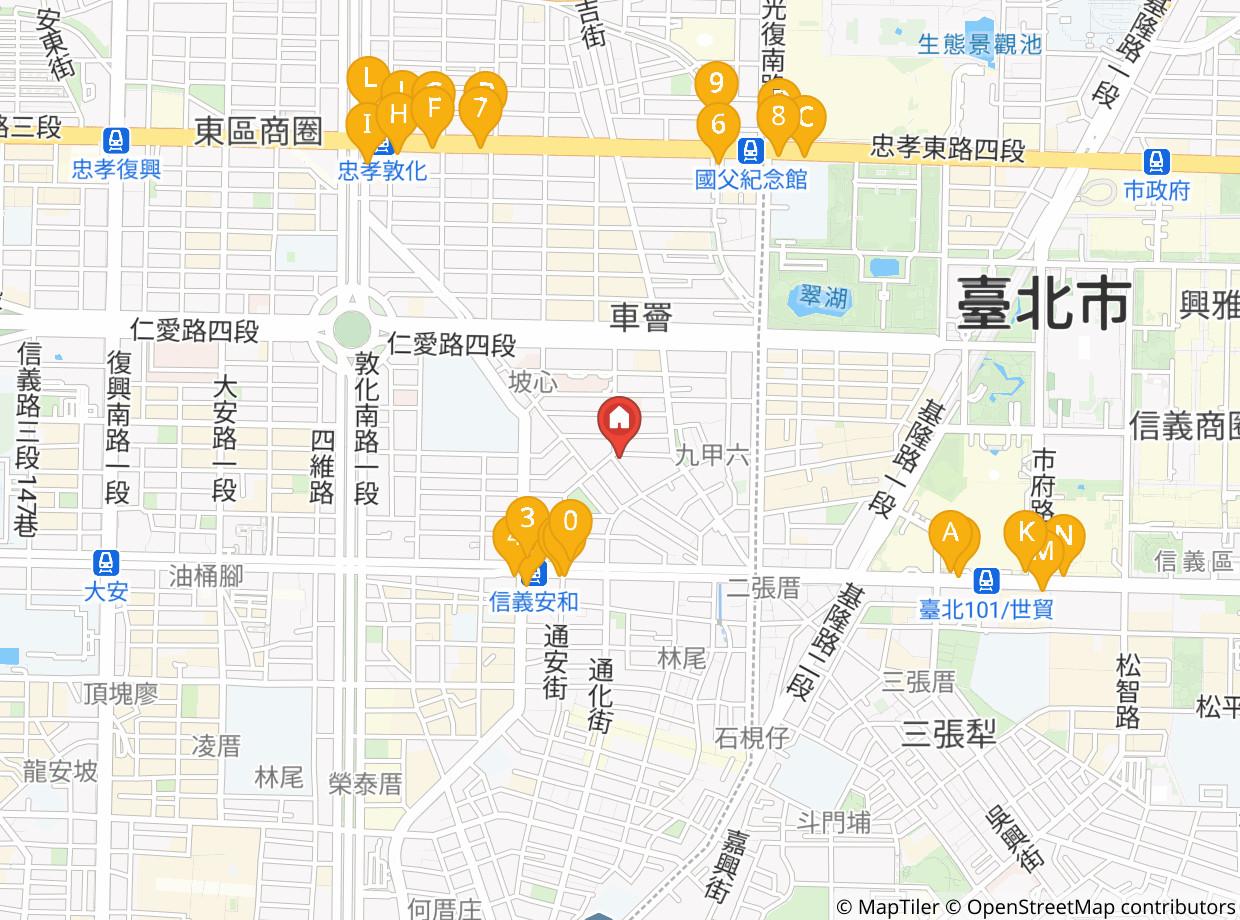1240x920 pixels.
Task: Tap the marker labeled A
Action: click(x=950, y=532)
